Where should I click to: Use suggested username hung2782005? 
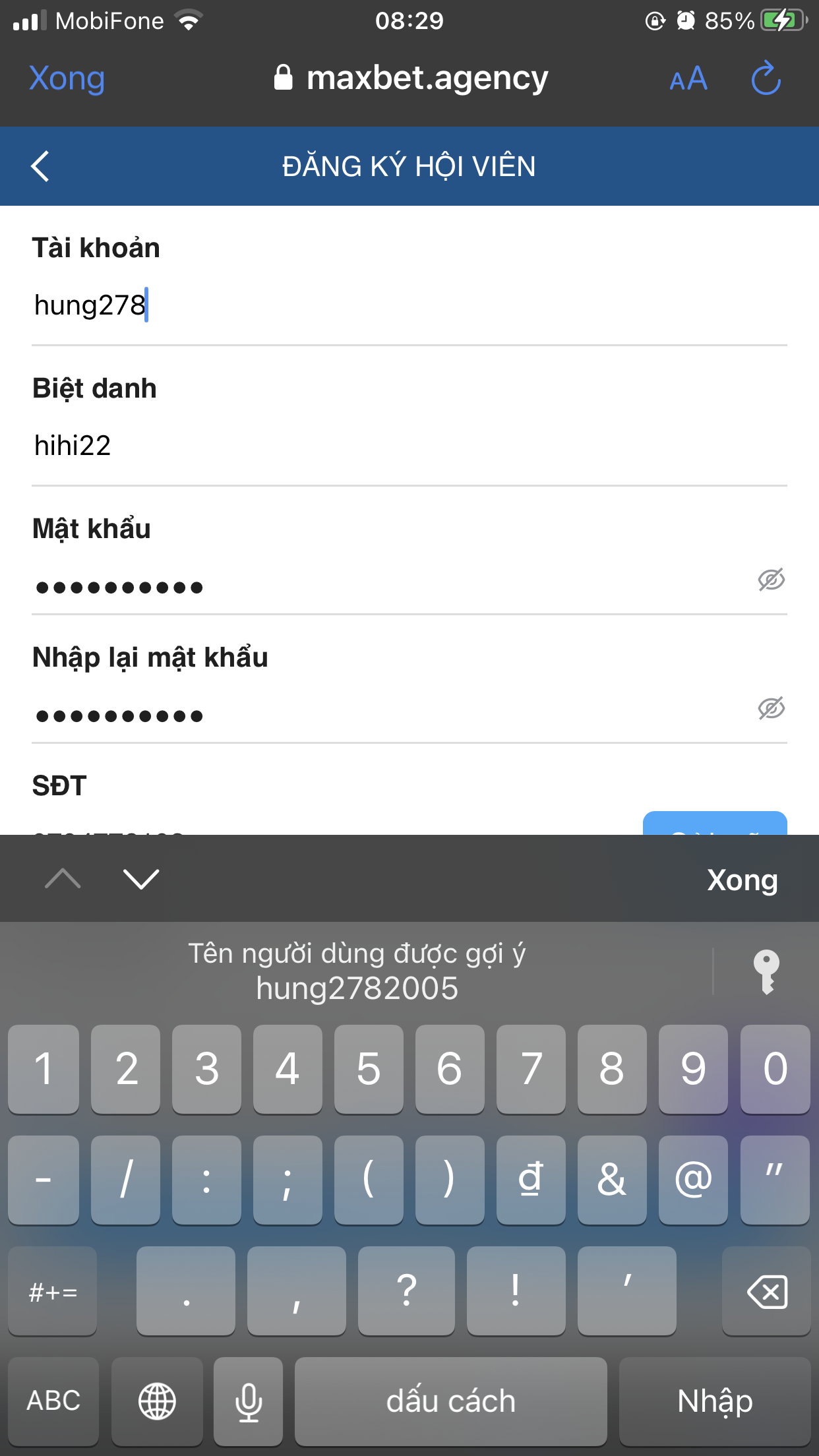click(x=357, y=971)
